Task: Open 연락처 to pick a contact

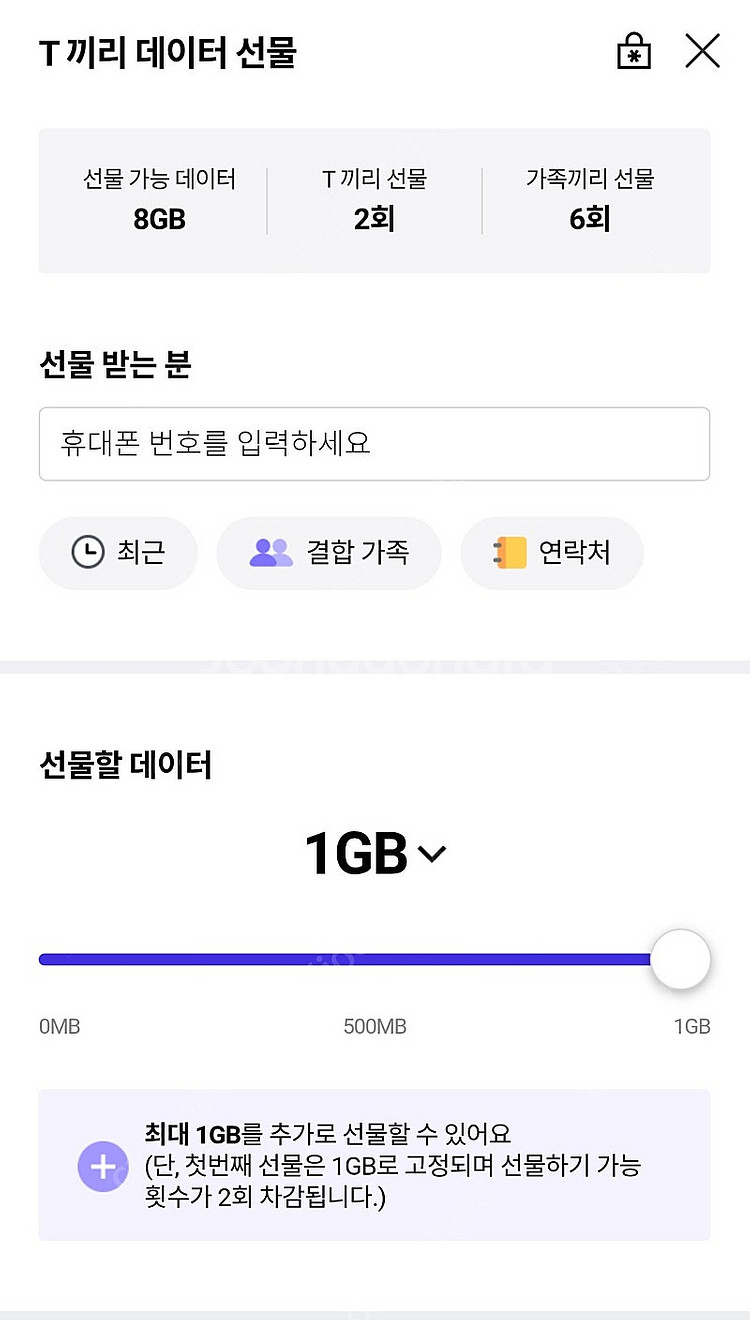Action: 552,552
